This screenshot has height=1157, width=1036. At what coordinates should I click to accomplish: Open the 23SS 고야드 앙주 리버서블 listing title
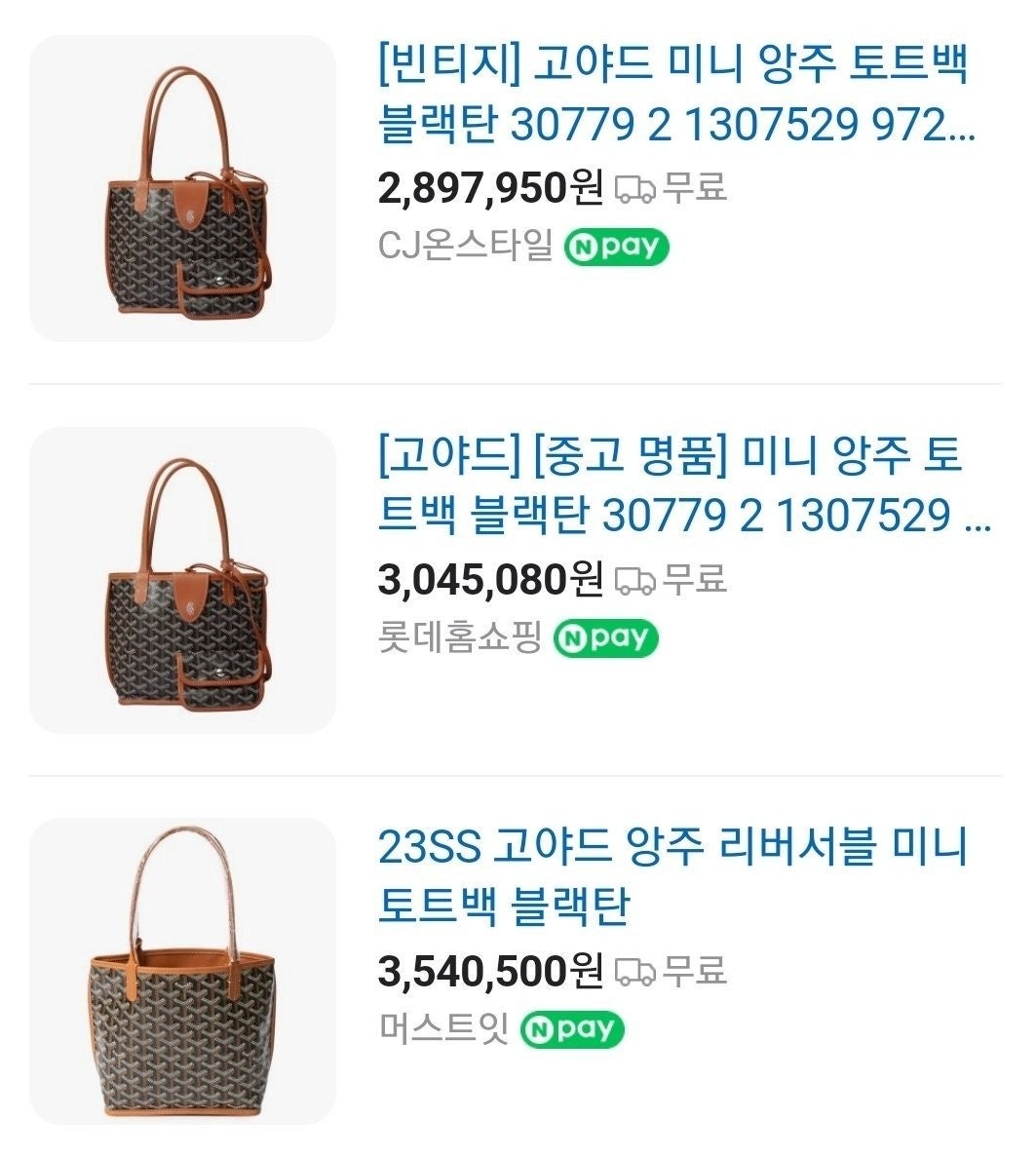(x=672, y=875)
